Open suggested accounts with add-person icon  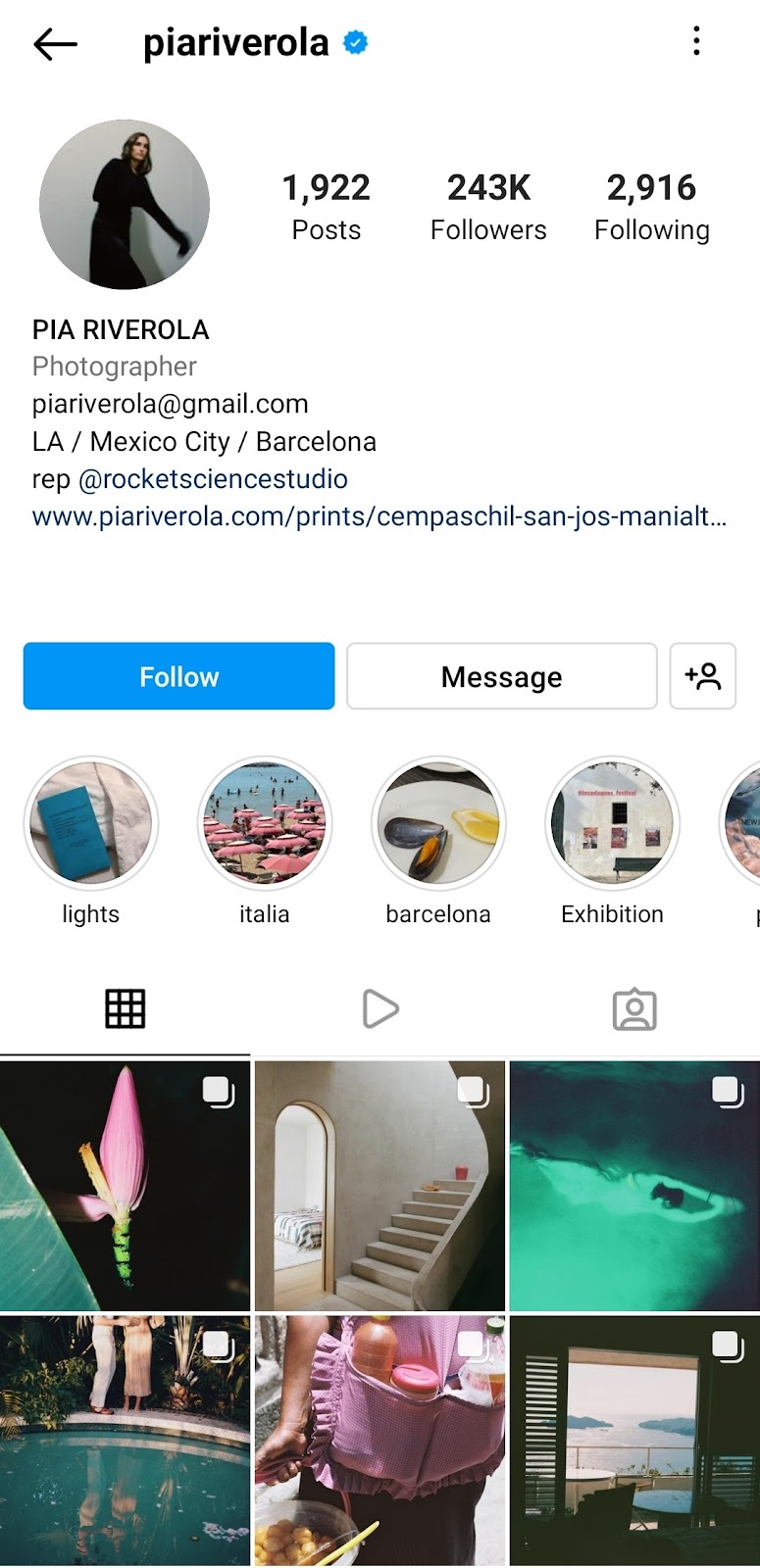point(702,676)
